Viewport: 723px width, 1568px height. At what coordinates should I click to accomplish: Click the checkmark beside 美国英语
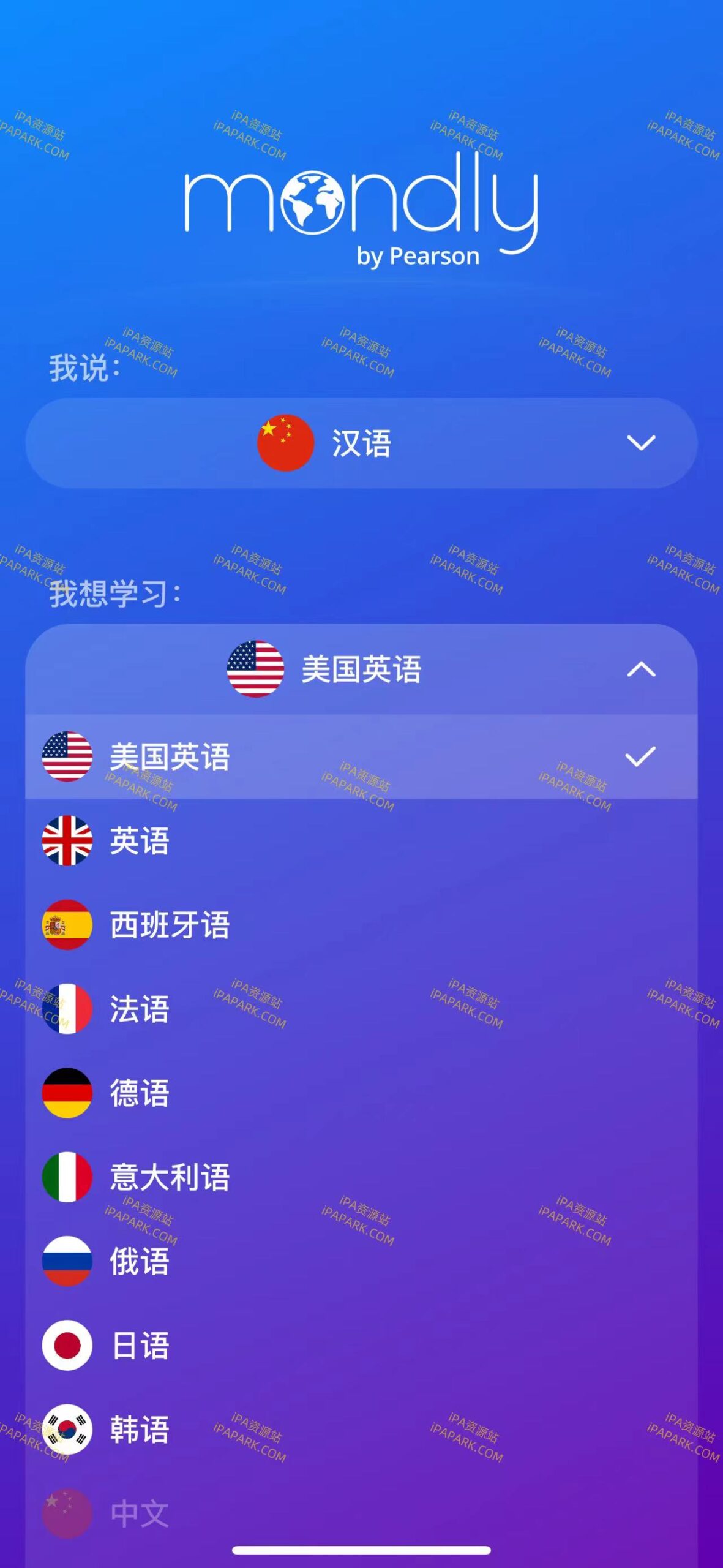tap(640, 758)
